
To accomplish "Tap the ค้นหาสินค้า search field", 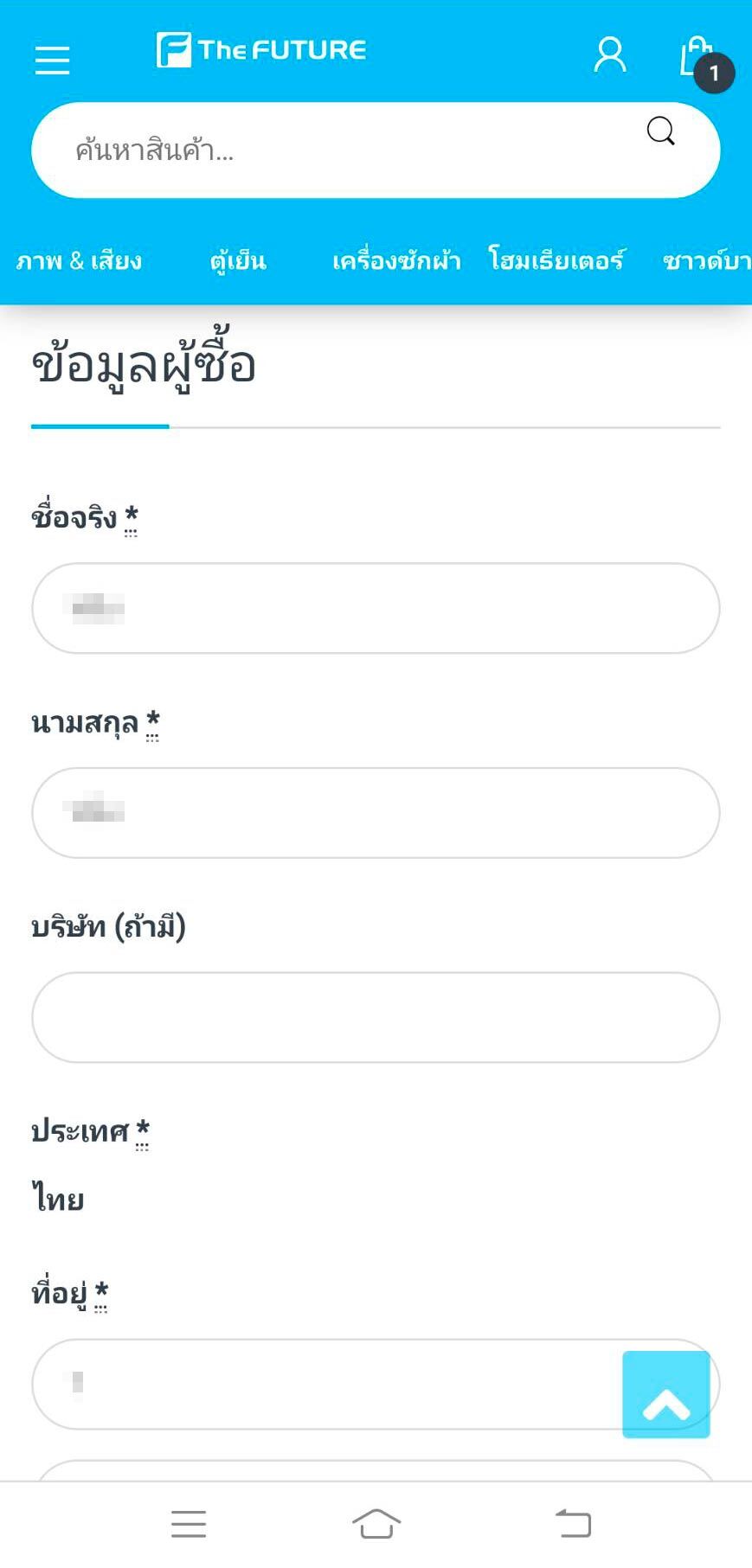I will 346,150.
